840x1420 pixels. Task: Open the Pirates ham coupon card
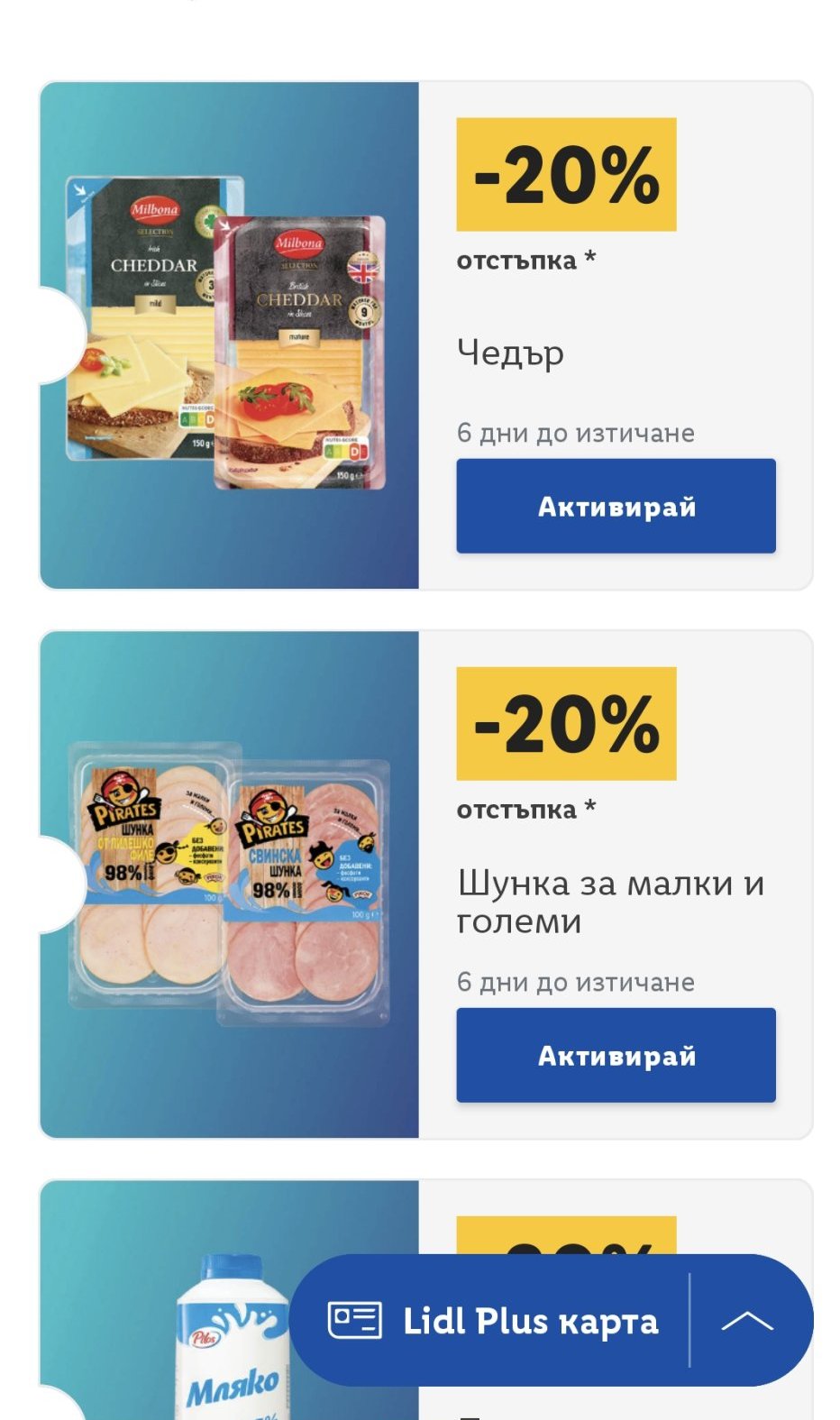pyautogui.click(x=230, y=884)
